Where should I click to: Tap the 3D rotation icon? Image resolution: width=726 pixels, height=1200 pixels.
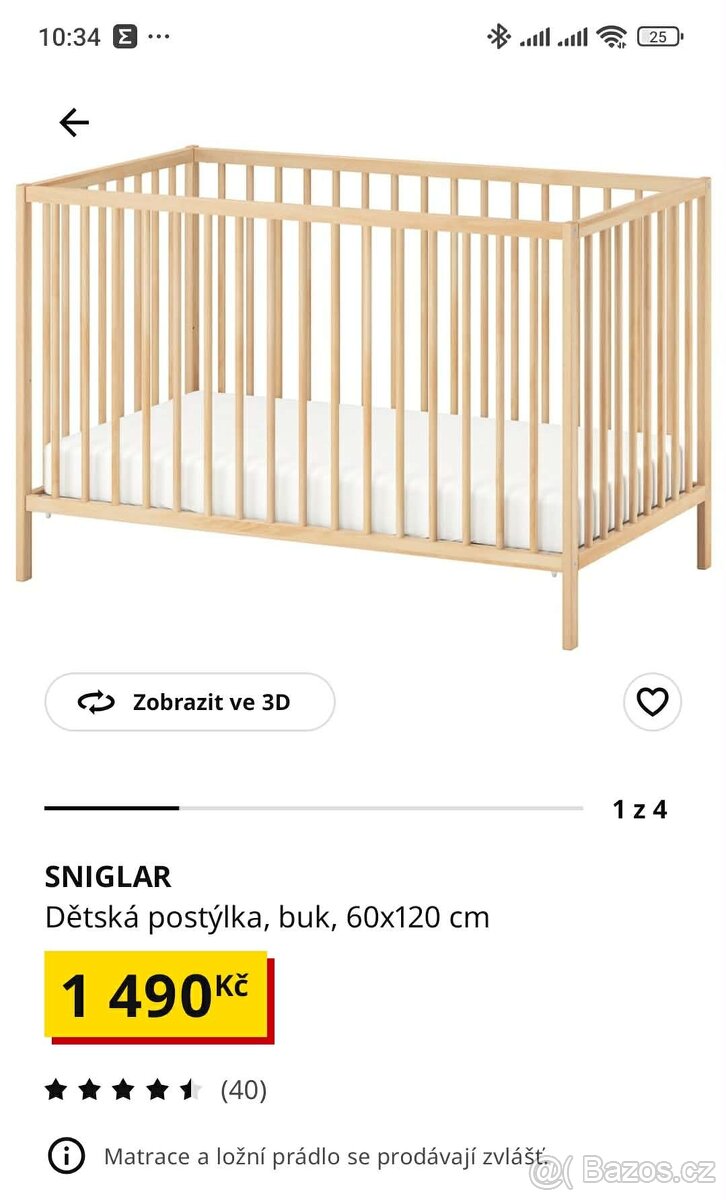(x=94, y=702)
